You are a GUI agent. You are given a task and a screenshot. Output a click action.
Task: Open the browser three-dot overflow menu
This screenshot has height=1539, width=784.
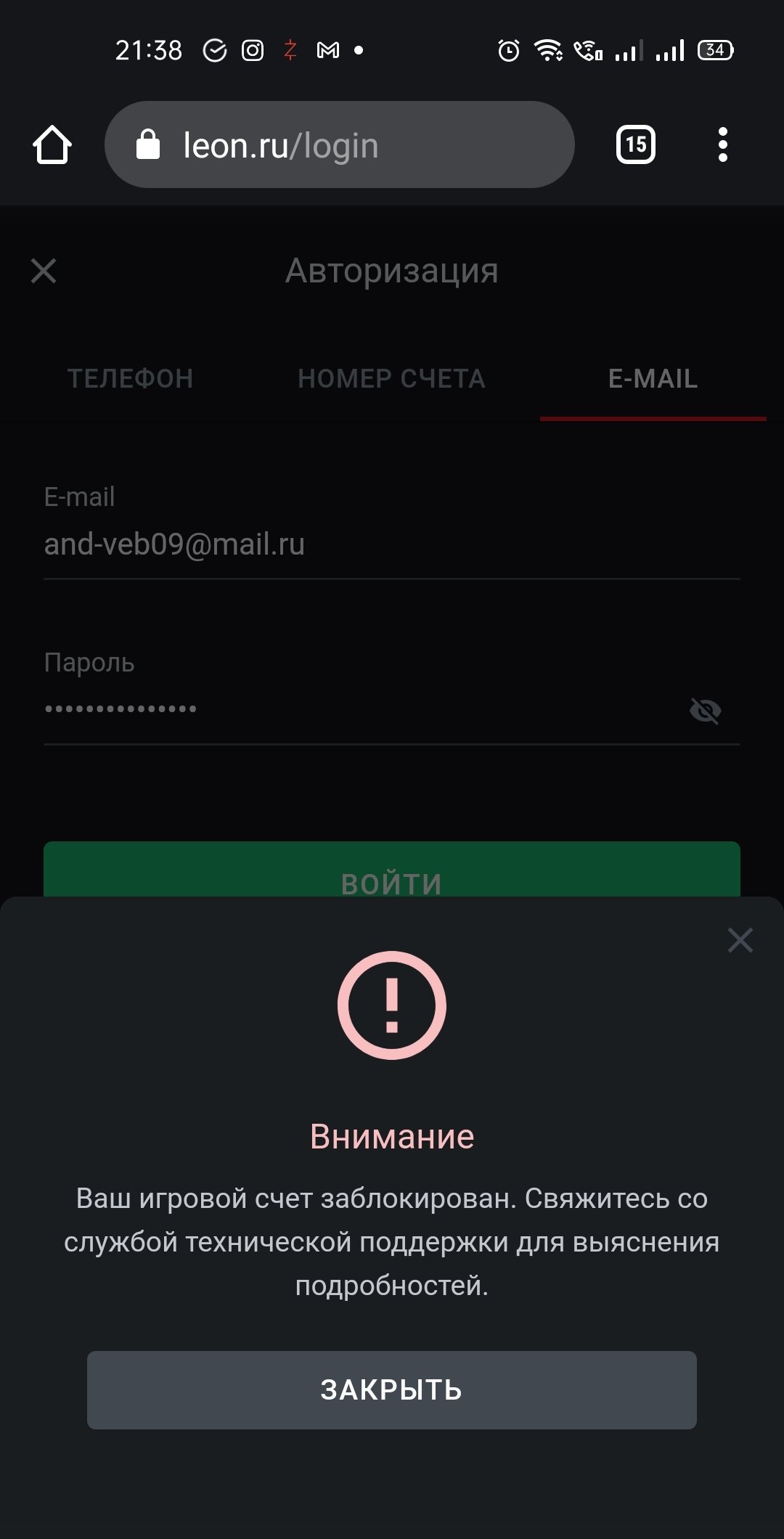(722, 144)
